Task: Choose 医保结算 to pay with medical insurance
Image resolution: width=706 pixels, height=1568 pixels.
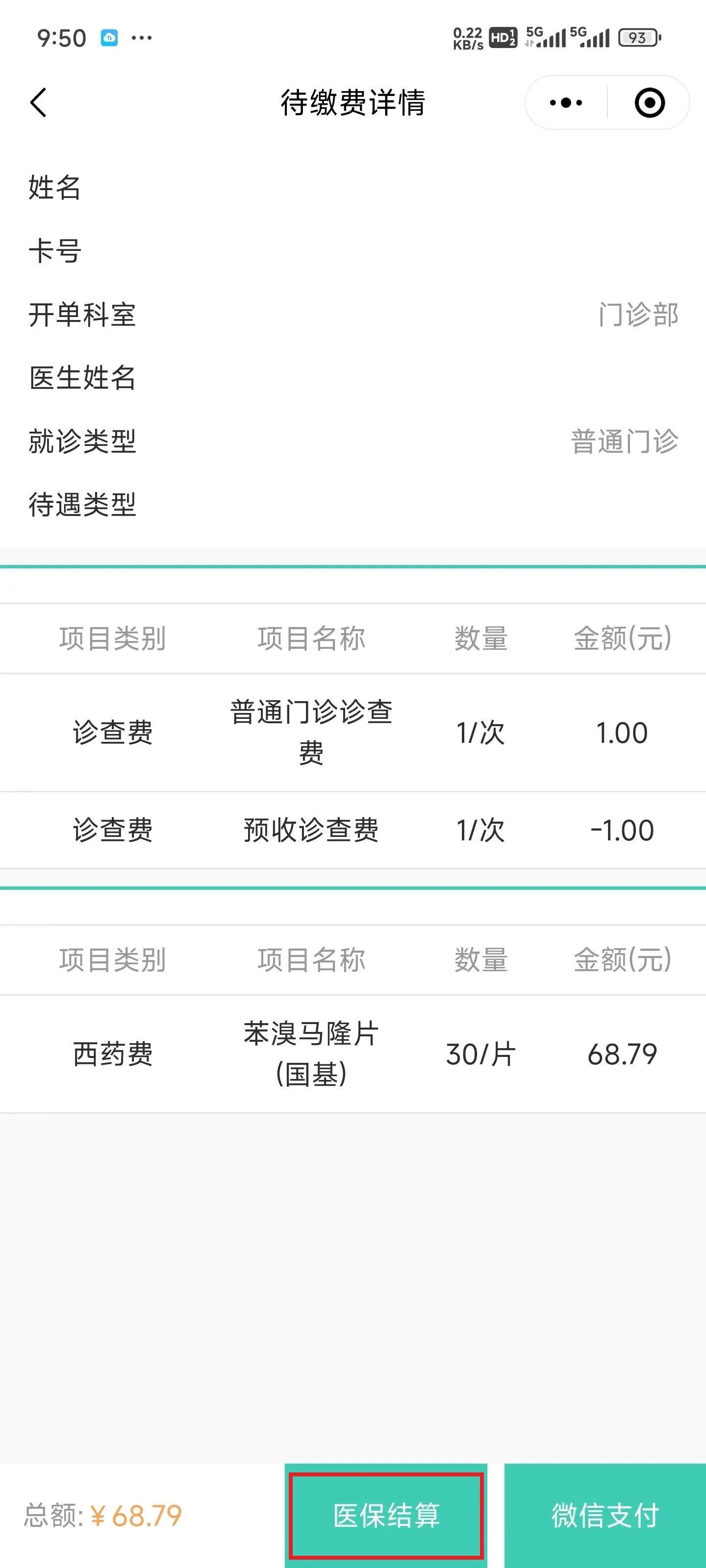Action: pyautogui.click(x=386, y=1516)
